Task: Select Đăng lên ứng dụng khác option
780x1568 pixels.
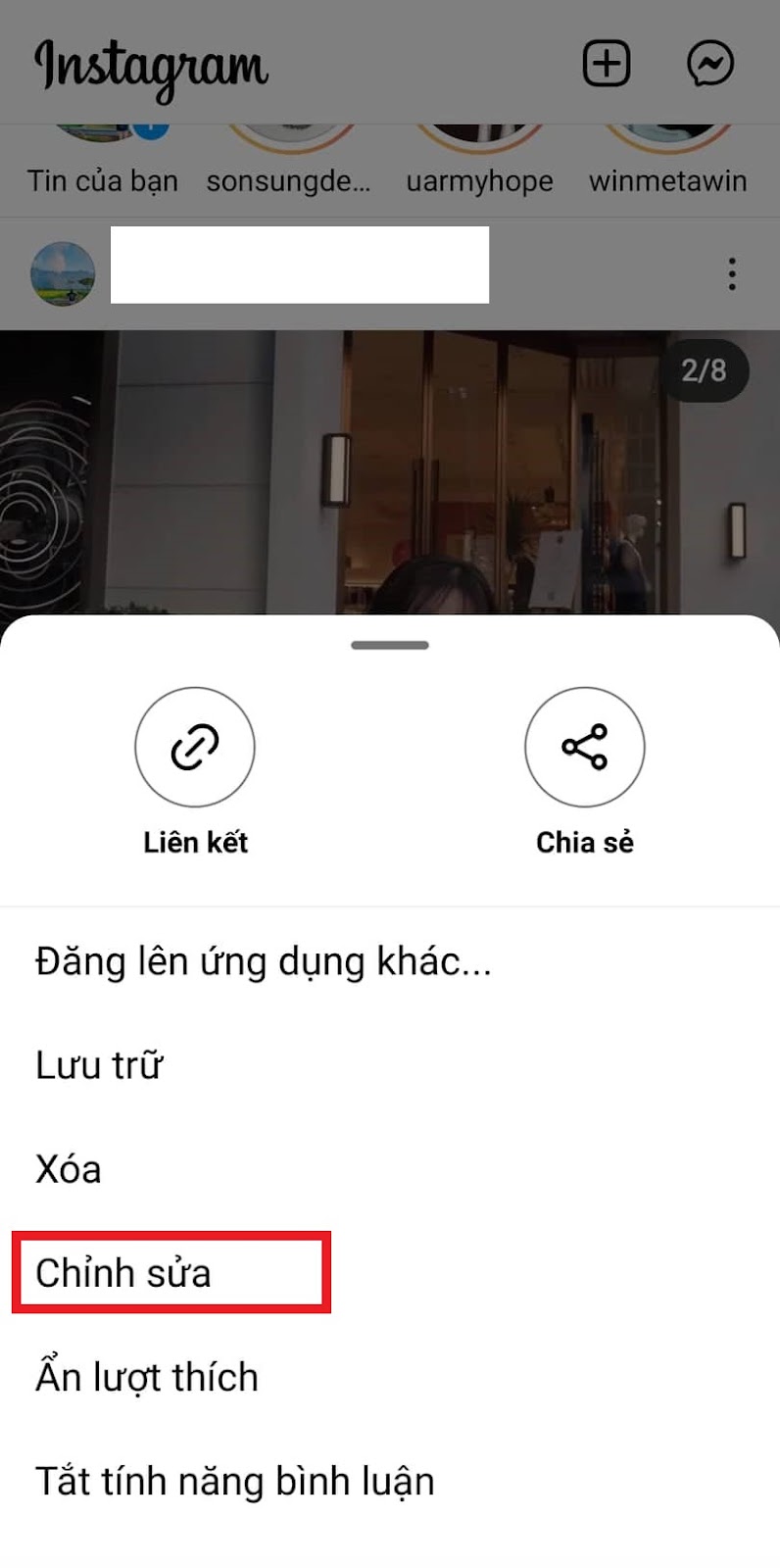Action: [263, 961]
